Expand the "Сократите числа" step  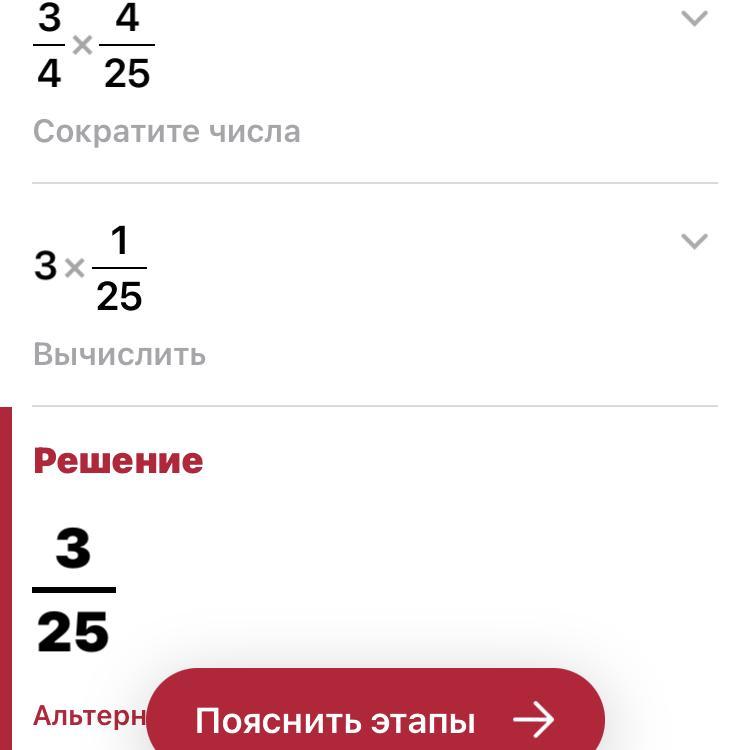pos(694,18)
